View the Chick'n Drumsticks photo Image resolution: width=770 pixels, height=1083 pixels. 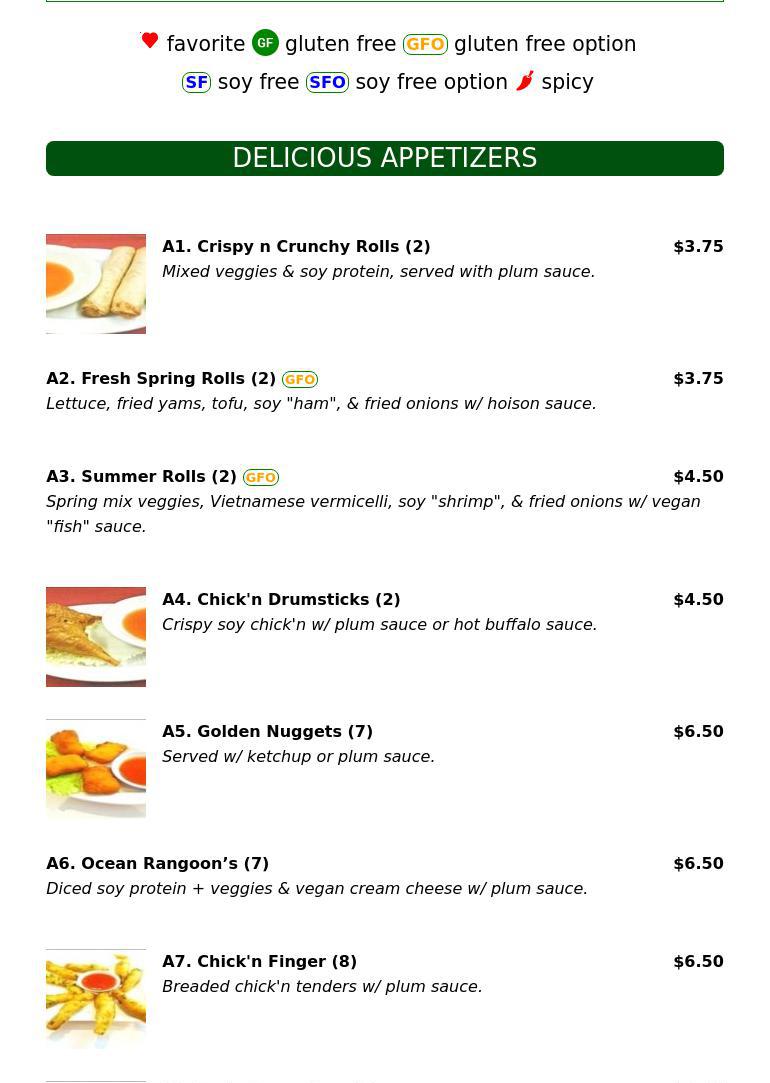(x=96, y=637)
